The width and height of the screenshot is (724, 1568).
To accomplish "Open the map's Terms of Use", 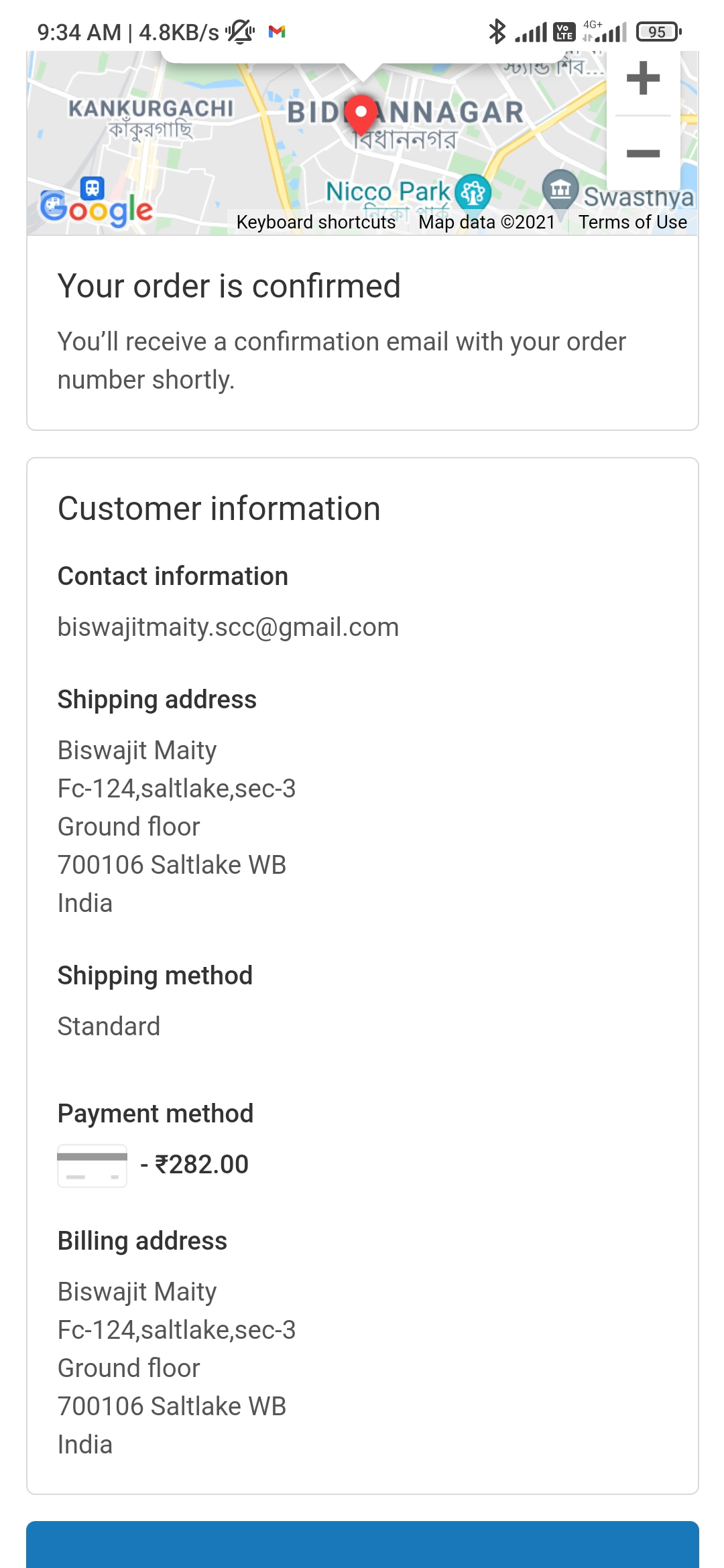I will pyautogui.click(x=633, y=222).
